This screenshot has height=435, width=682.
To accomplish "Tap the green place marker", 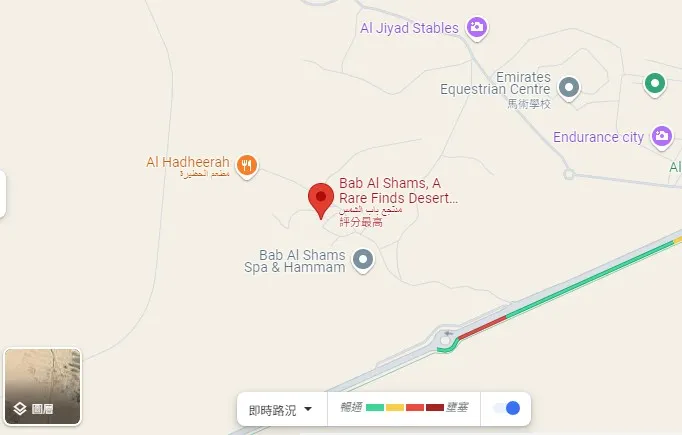I will (655, 83).
